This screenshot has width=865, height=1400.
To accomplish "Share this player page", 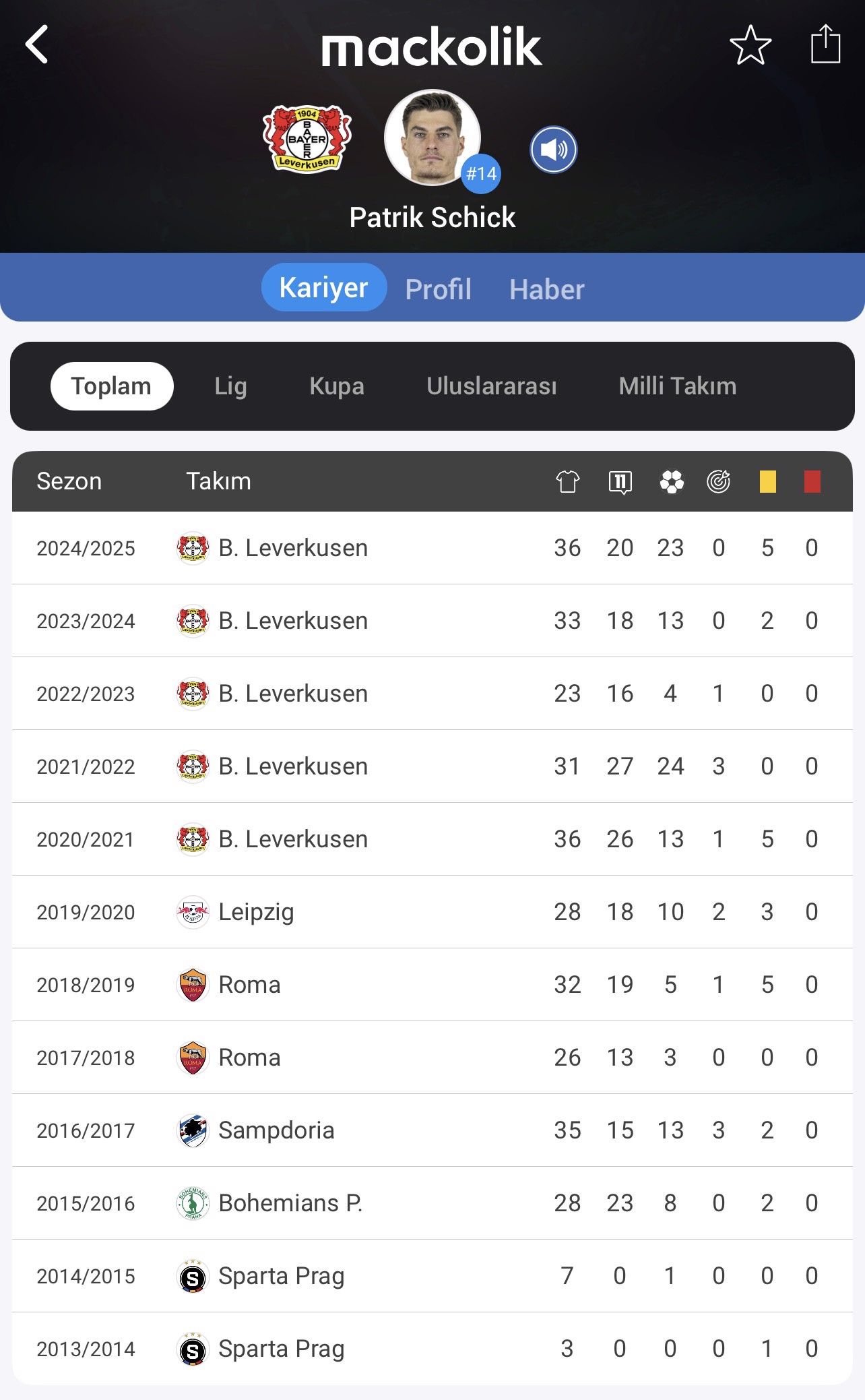I will [x=825, y=44].
